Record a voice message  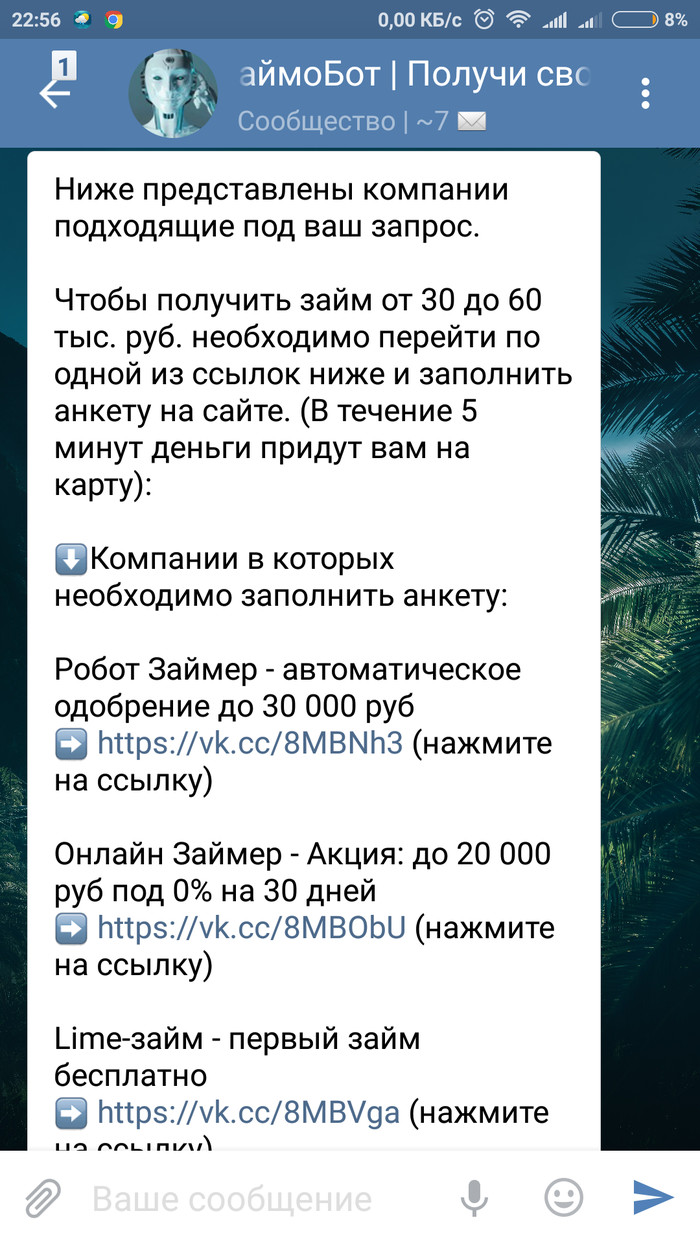(x=473, y=1198)
